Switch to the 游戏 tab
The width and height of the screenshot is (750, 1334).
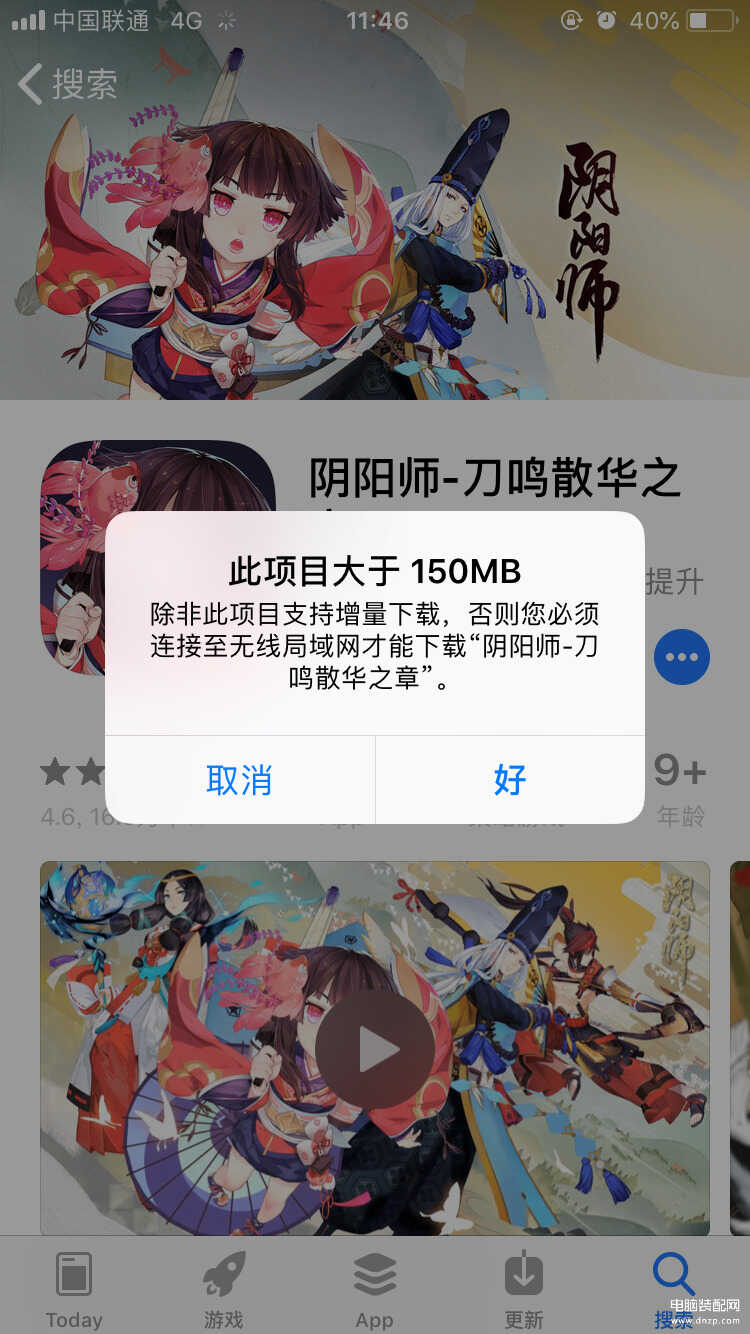pyautogui.click(x=224, y=1290)
